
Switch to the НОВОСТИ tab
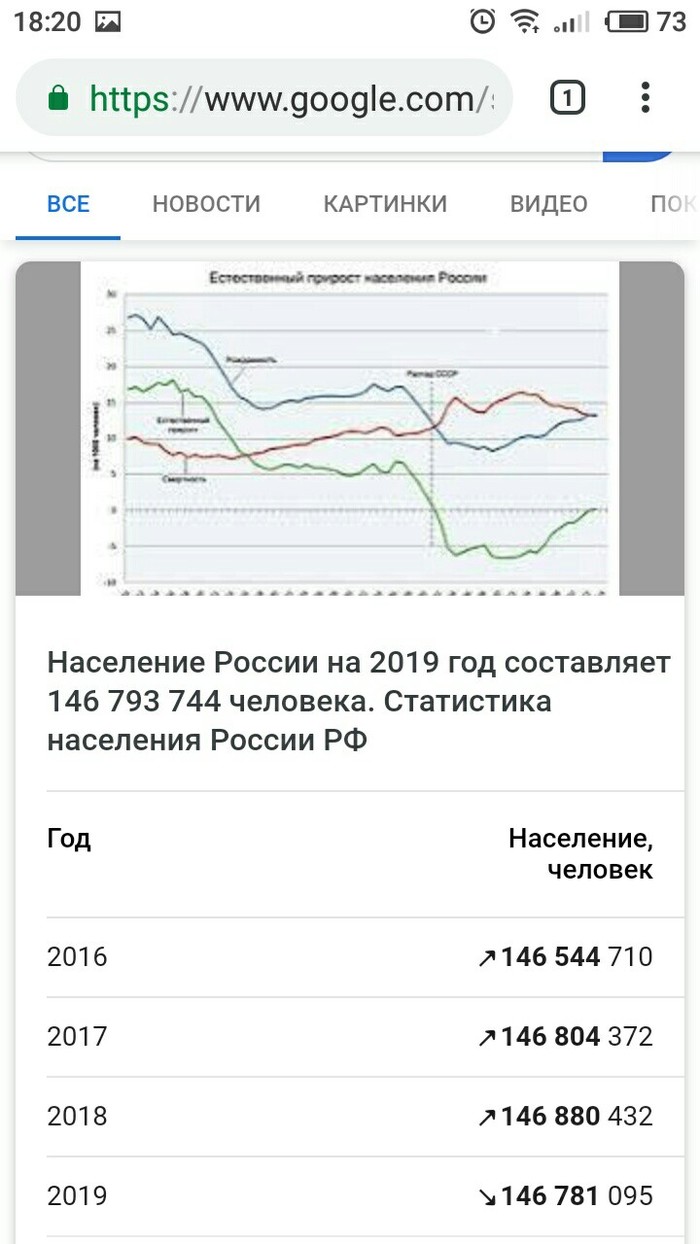click(206, 204)
